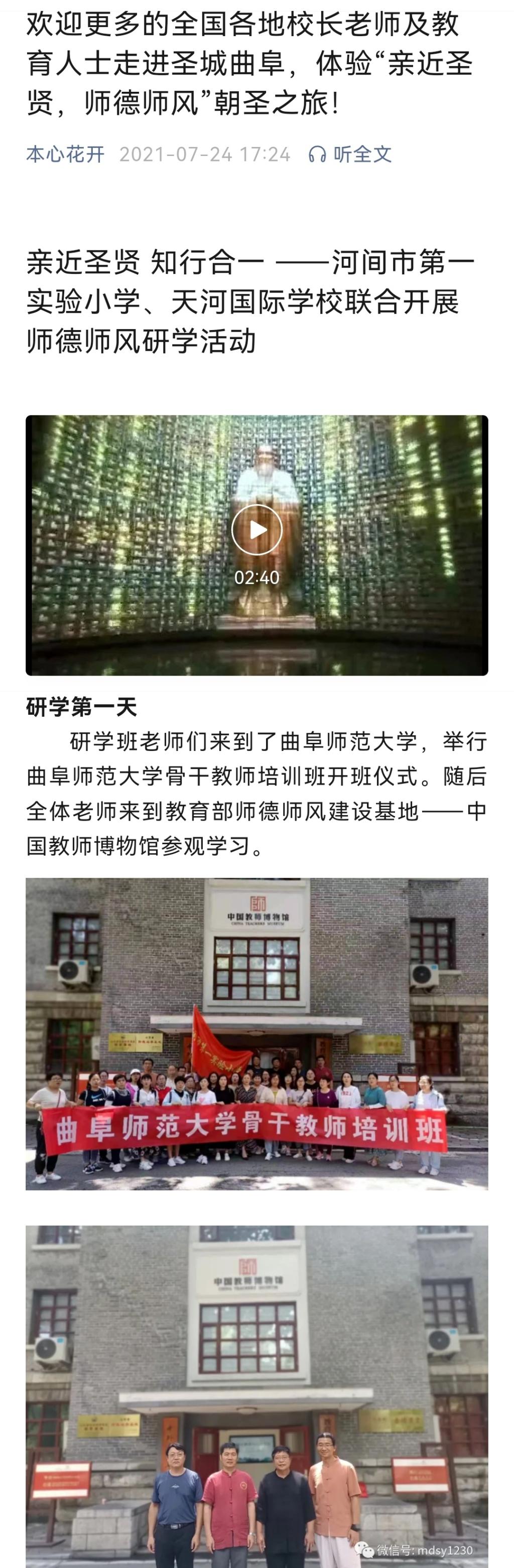View the photo of four men

(256, 1395)
